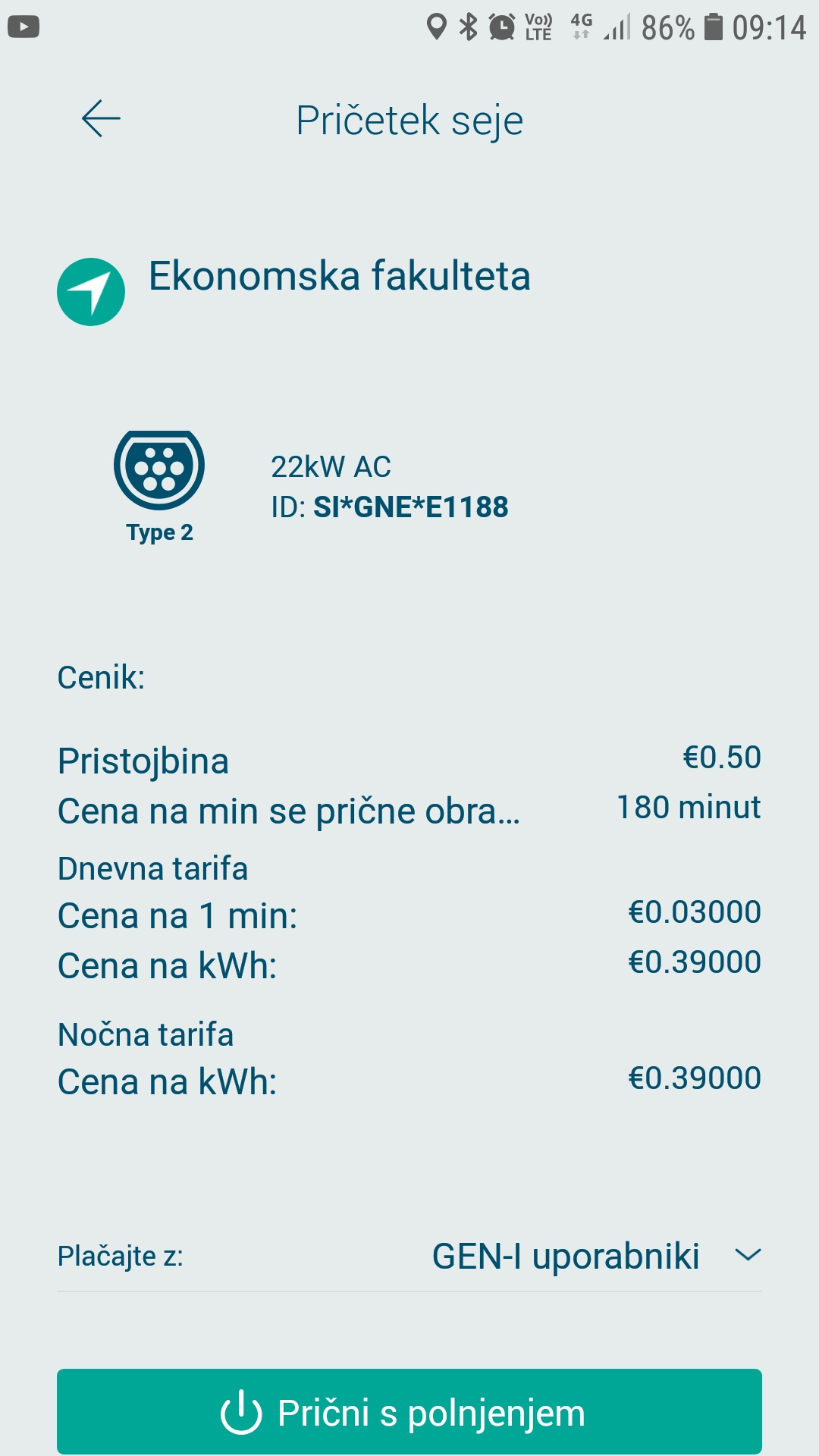Tap the Bluetooth icon in the status bar
The width and height of the screenshot is (819, 1456).
click(x=468, y=24)
